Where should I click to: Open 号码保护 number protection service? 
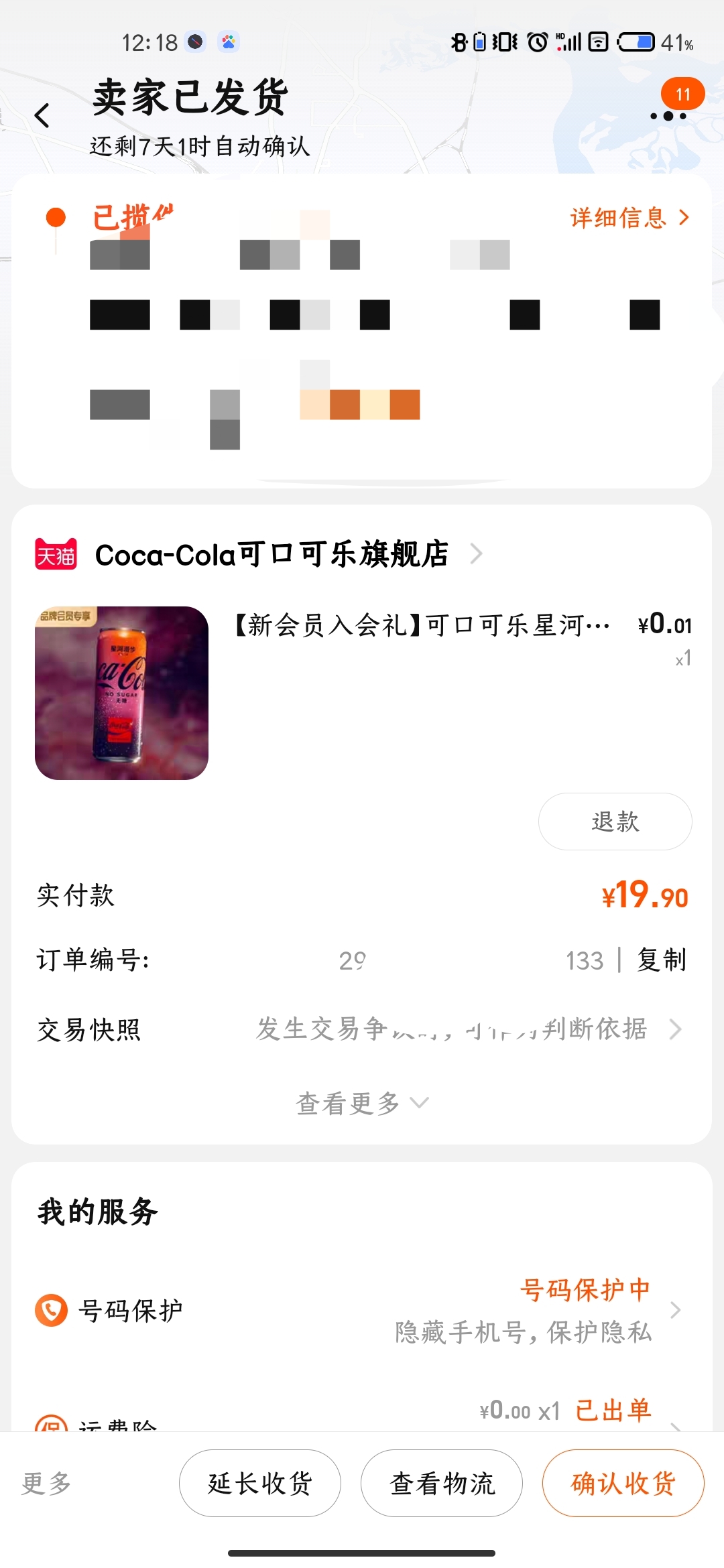(362, 1310)
